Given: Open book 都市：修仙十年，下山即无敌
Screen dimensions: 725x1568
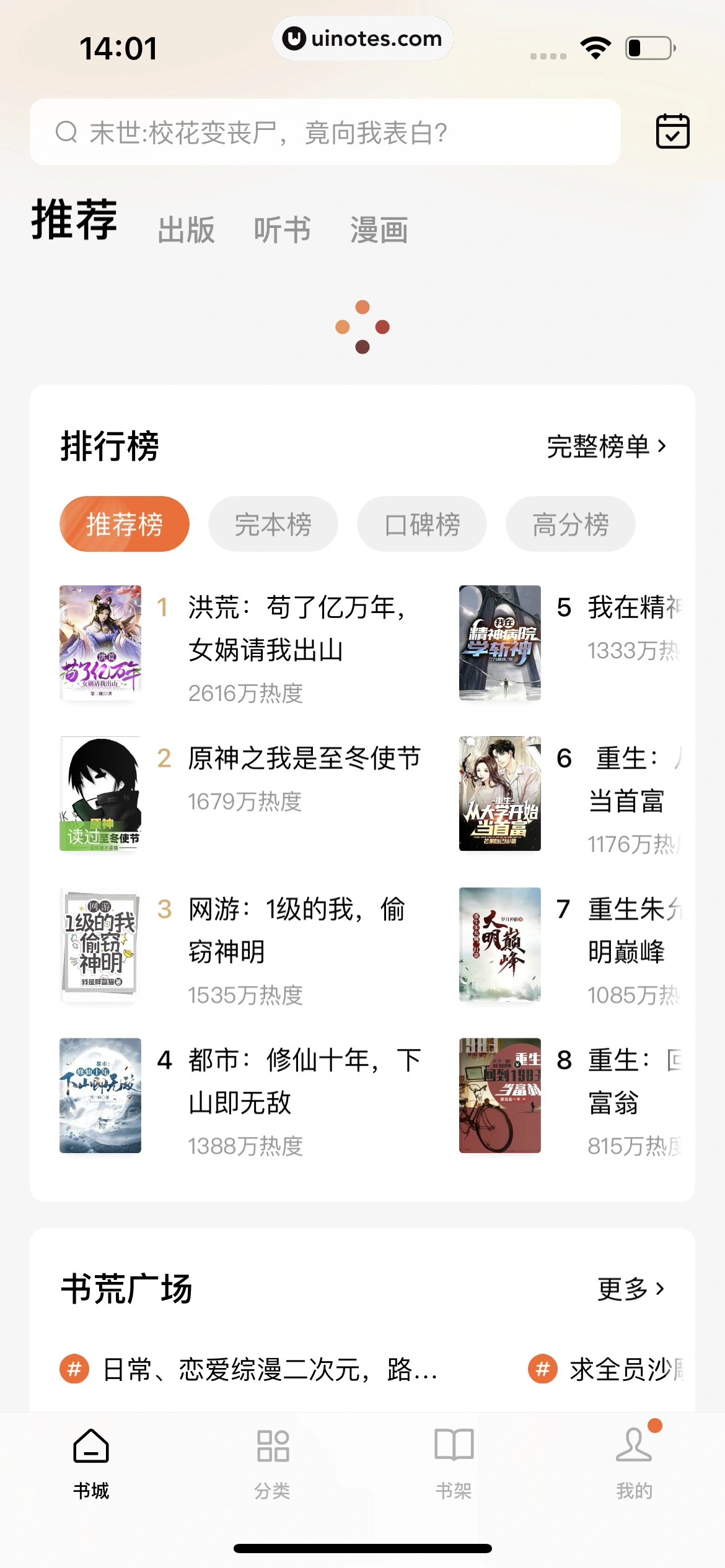Looking at the screenshot, I should tap(304, 1081).
